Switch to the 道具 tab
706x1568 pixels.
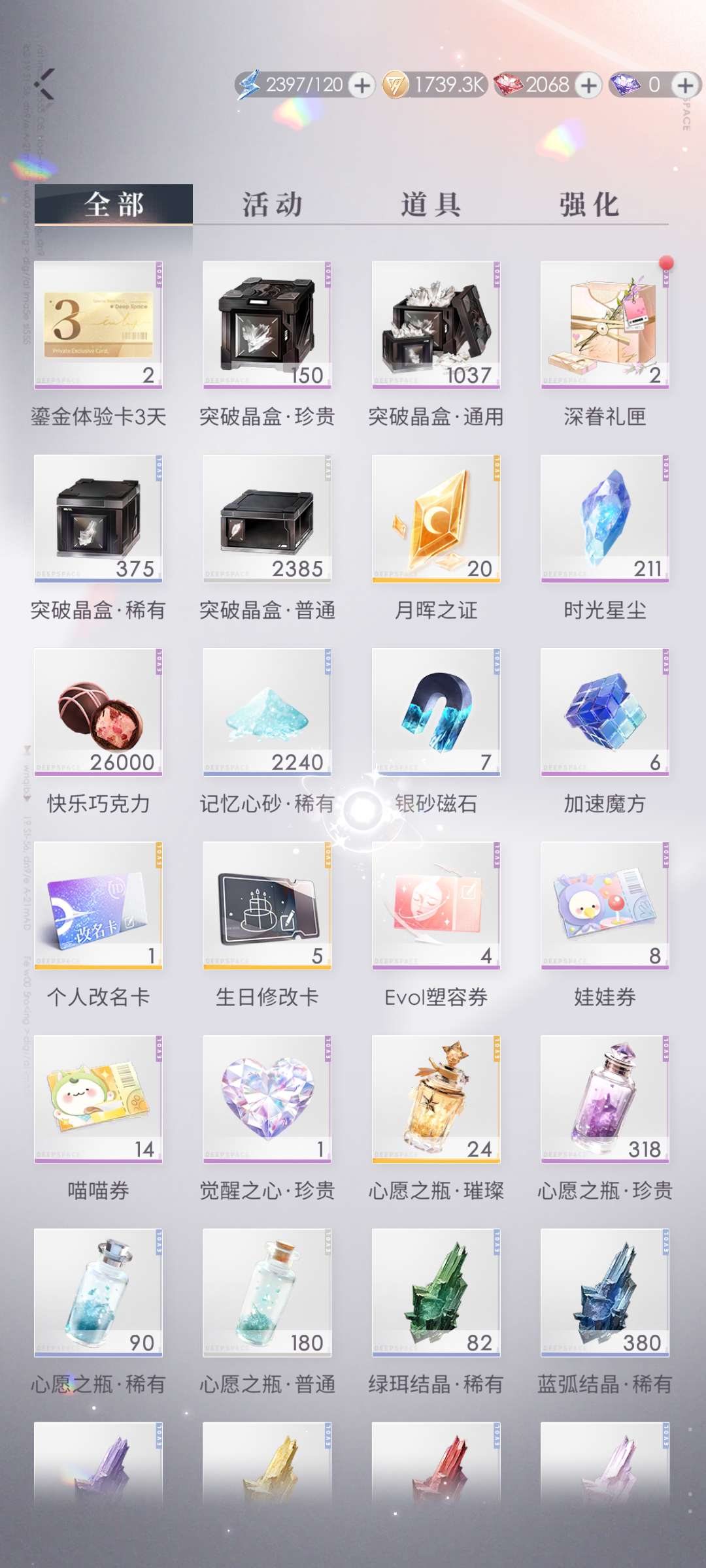click(431, 204)
